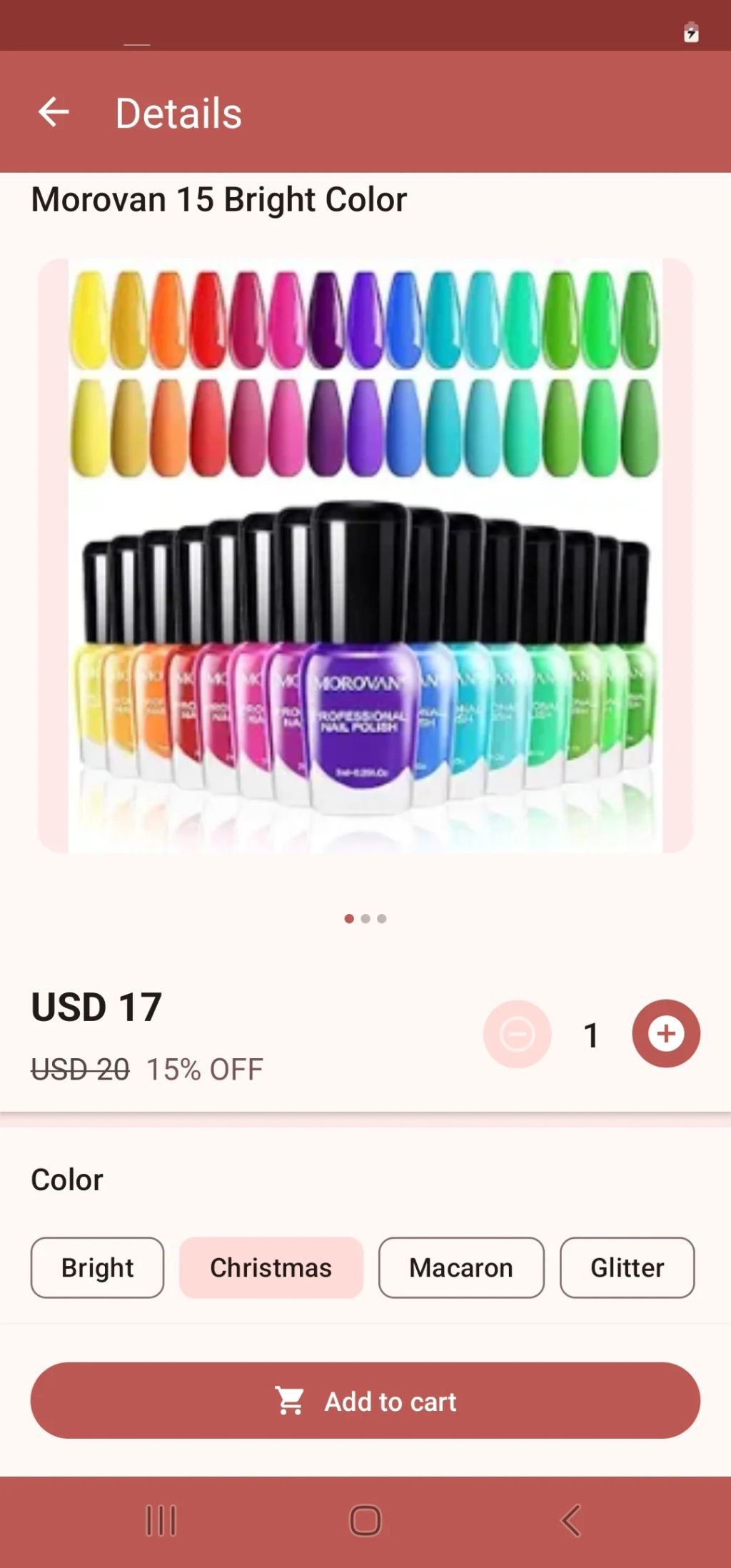This screenshot has width=731, height=1568.
Task: Tap the image carousel page indicator dots
Action: (365, 918)
